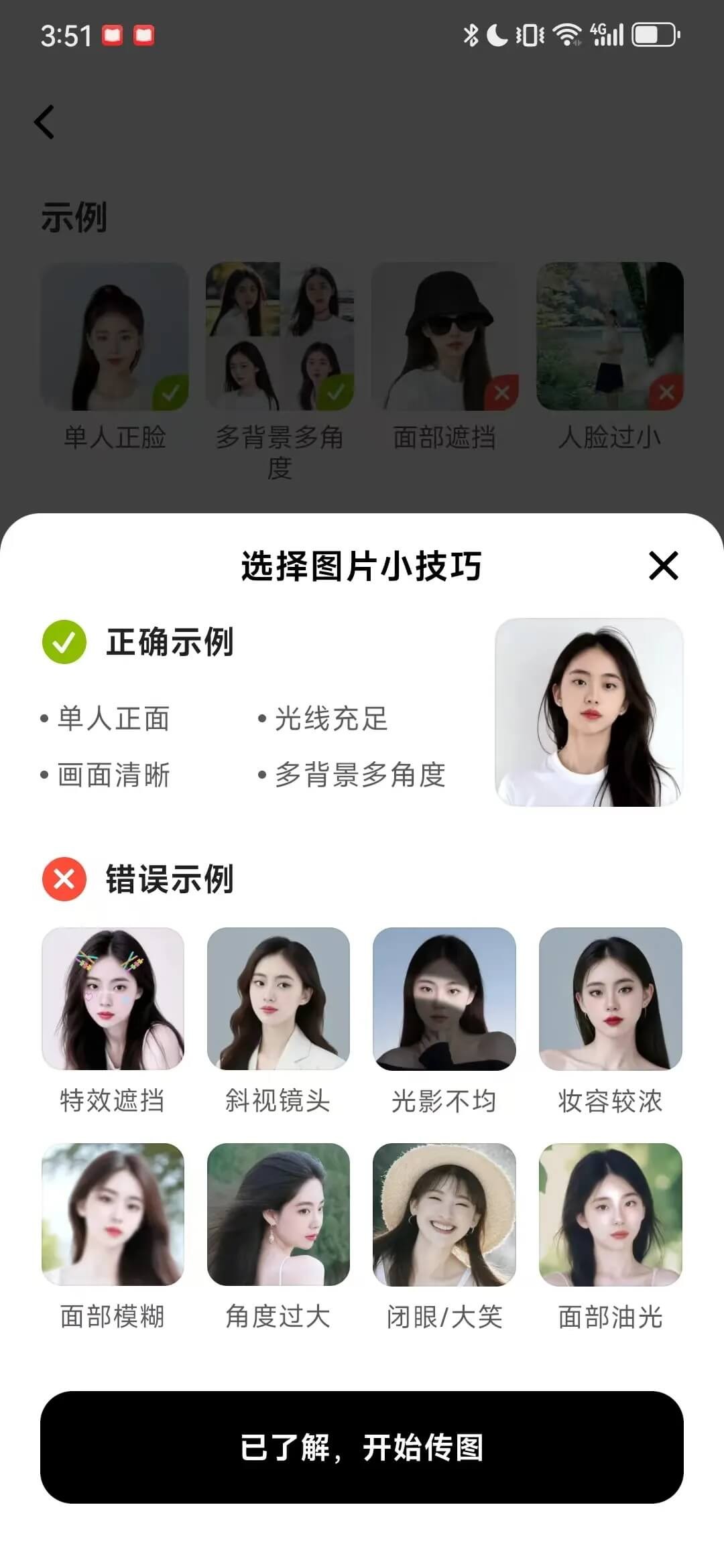Screen dimensions: 724x1568
Task: Select the 特效遮挡 error example photo
Action: [113, 998]
